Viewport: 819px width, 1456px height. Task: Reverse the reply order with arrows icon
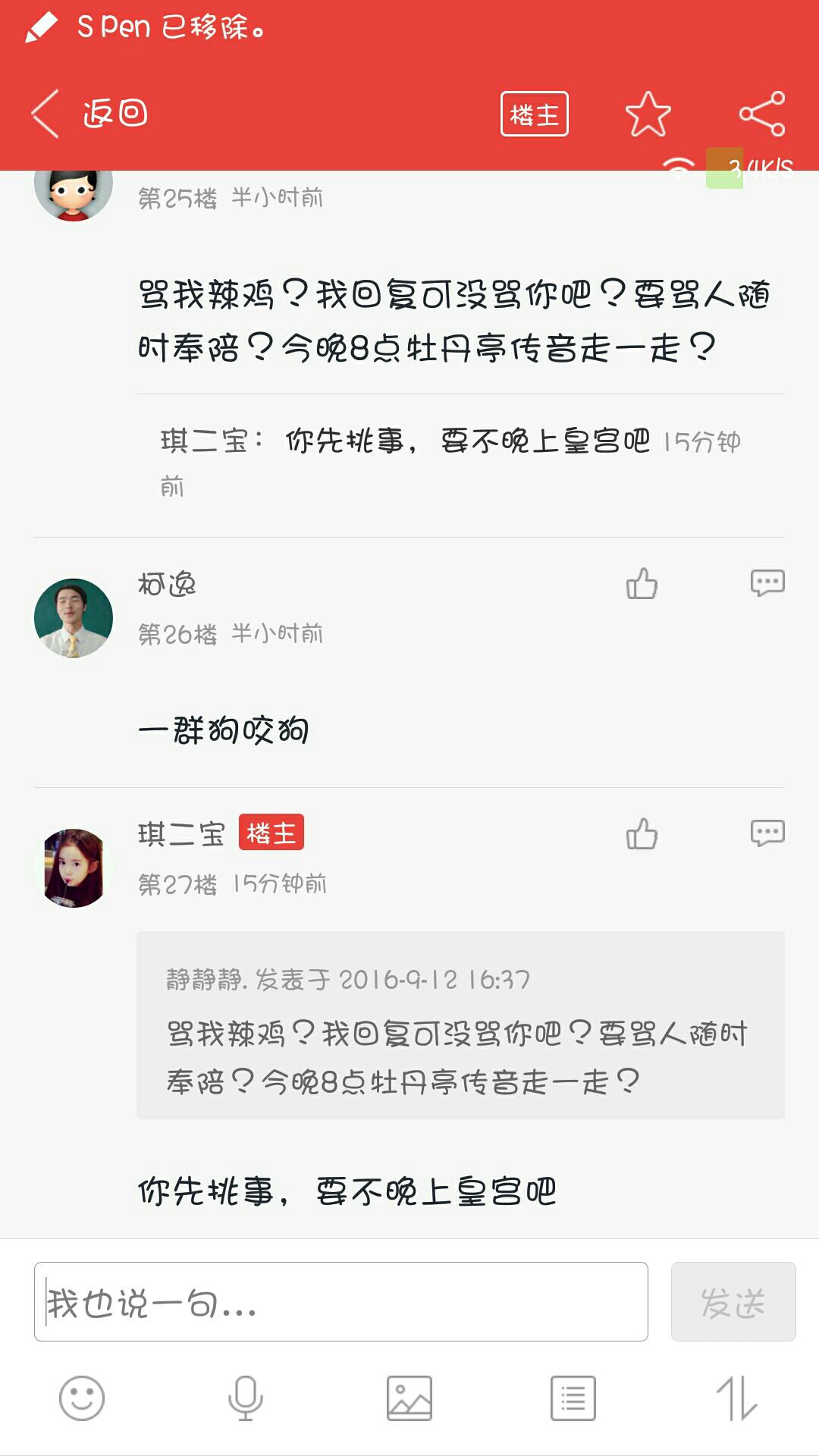(736, 1398)
